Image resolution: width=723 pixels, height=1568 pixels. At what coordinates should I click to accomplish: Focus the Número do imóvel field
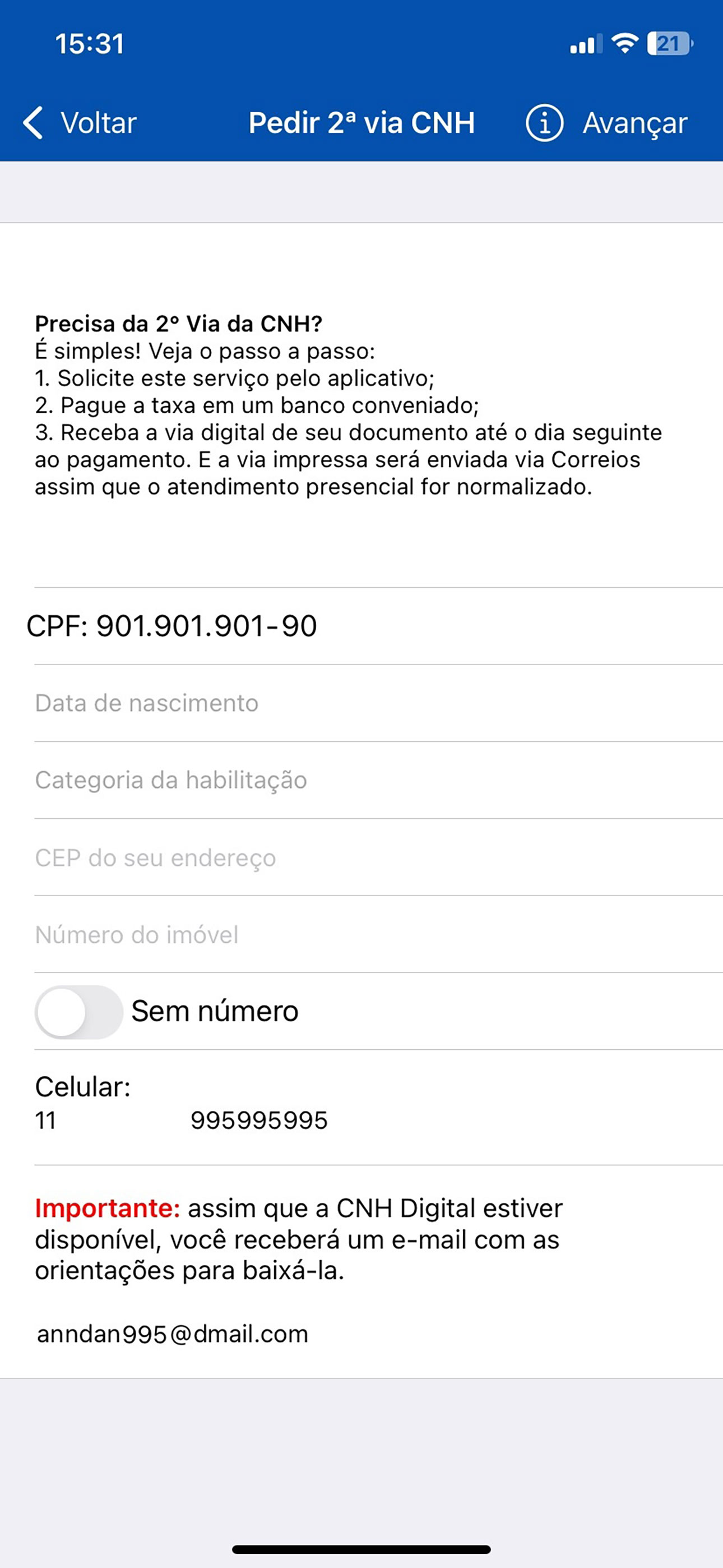pyautogui.click(x=378, y=935)
